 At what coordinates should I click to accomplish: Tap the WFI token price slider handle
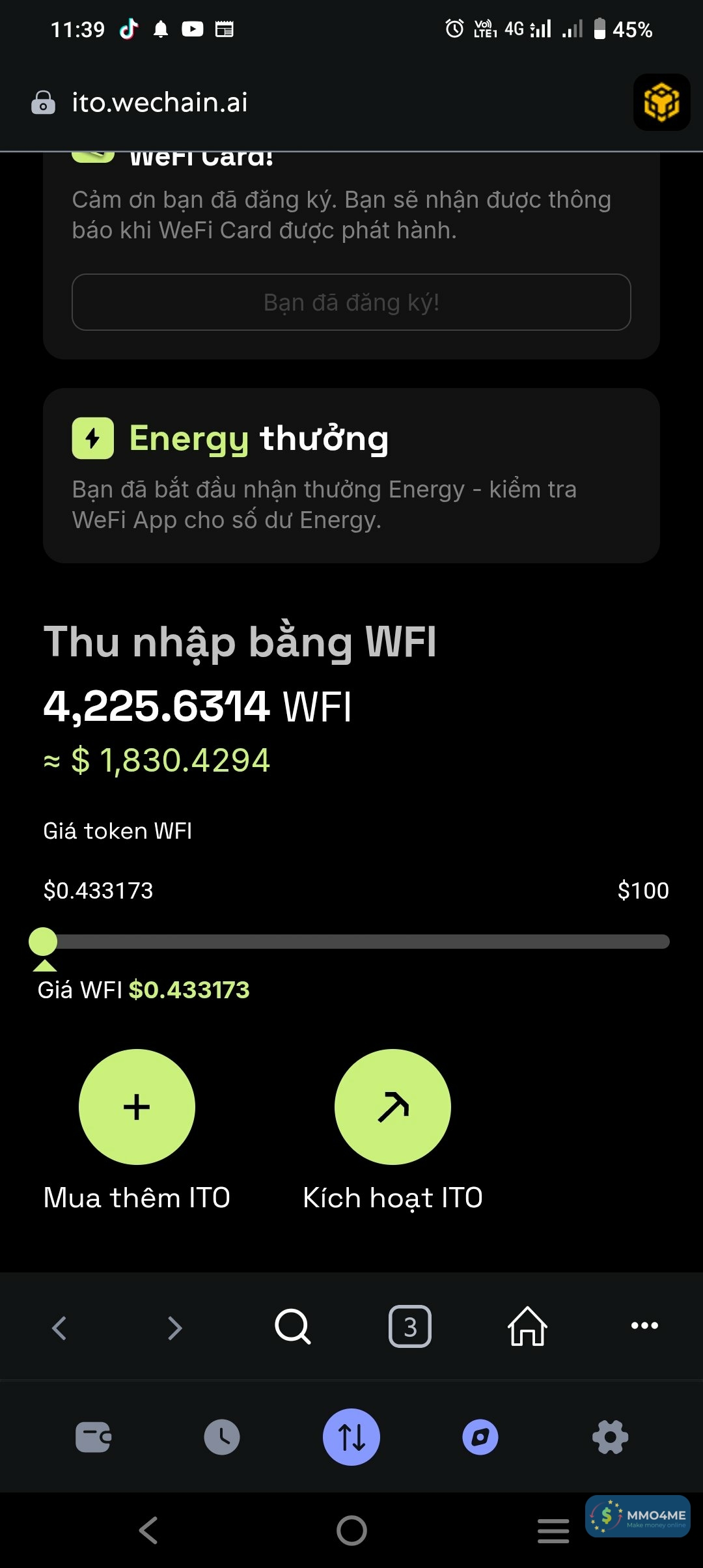click(44, 942)
